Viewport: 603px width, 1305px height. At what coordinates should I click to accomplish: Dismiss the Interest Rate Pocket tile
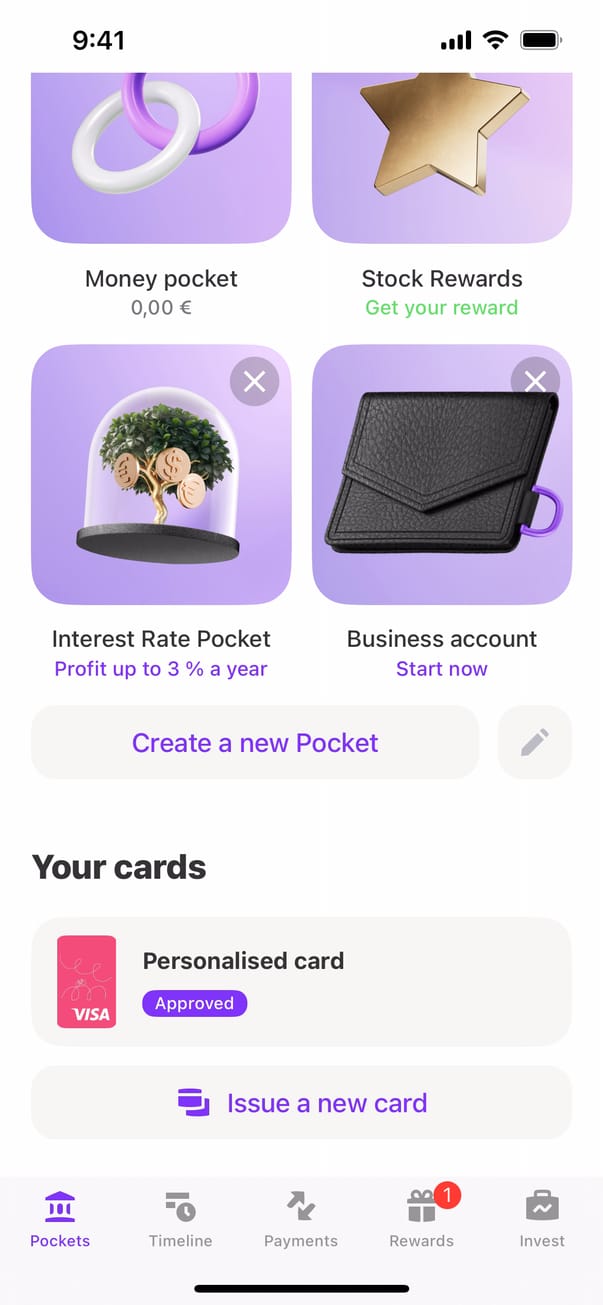tap(254, 381)
